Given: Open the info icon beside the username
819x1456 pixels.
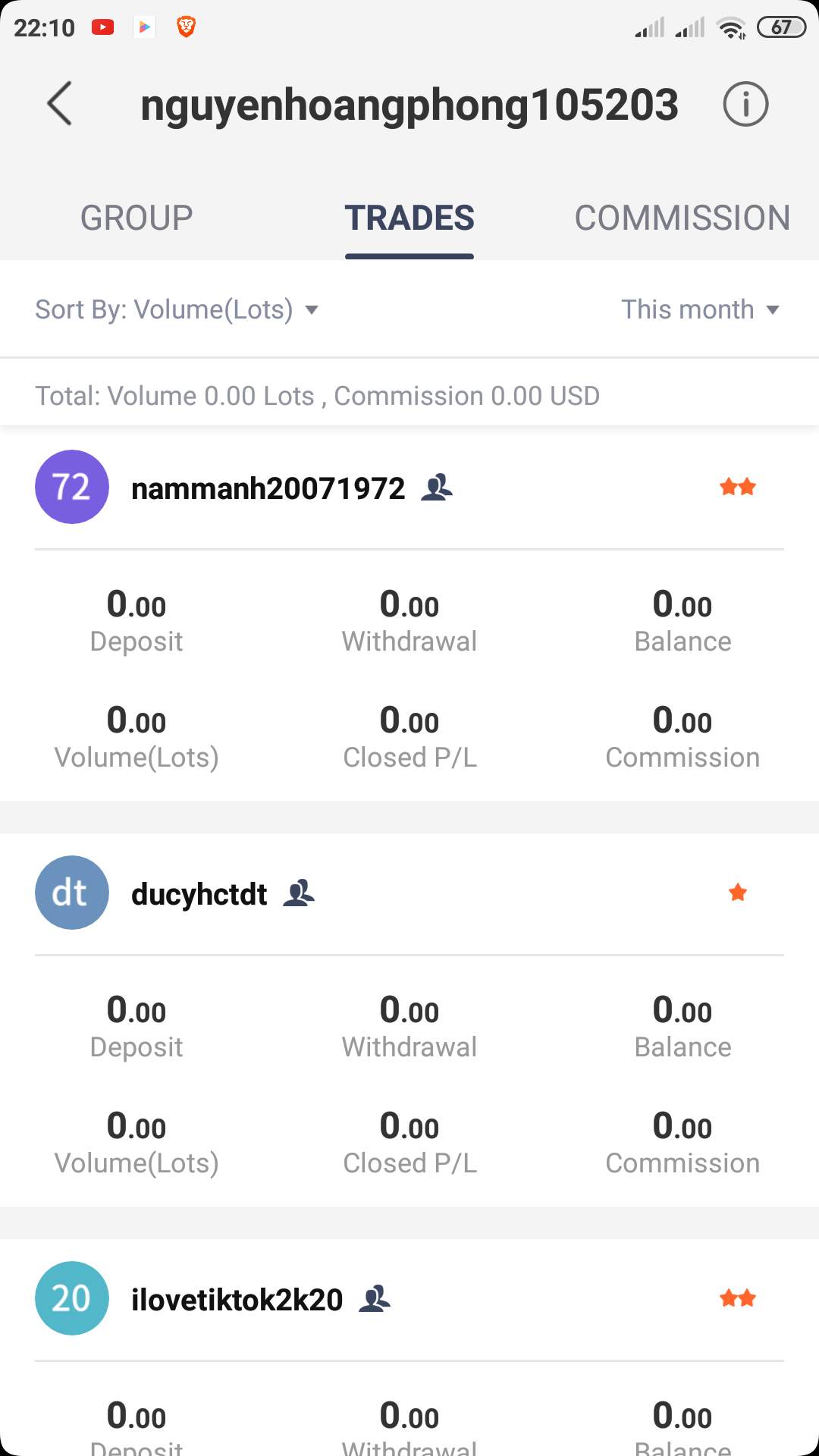Looking at the screenshot, I should click(x=745, y=104).
